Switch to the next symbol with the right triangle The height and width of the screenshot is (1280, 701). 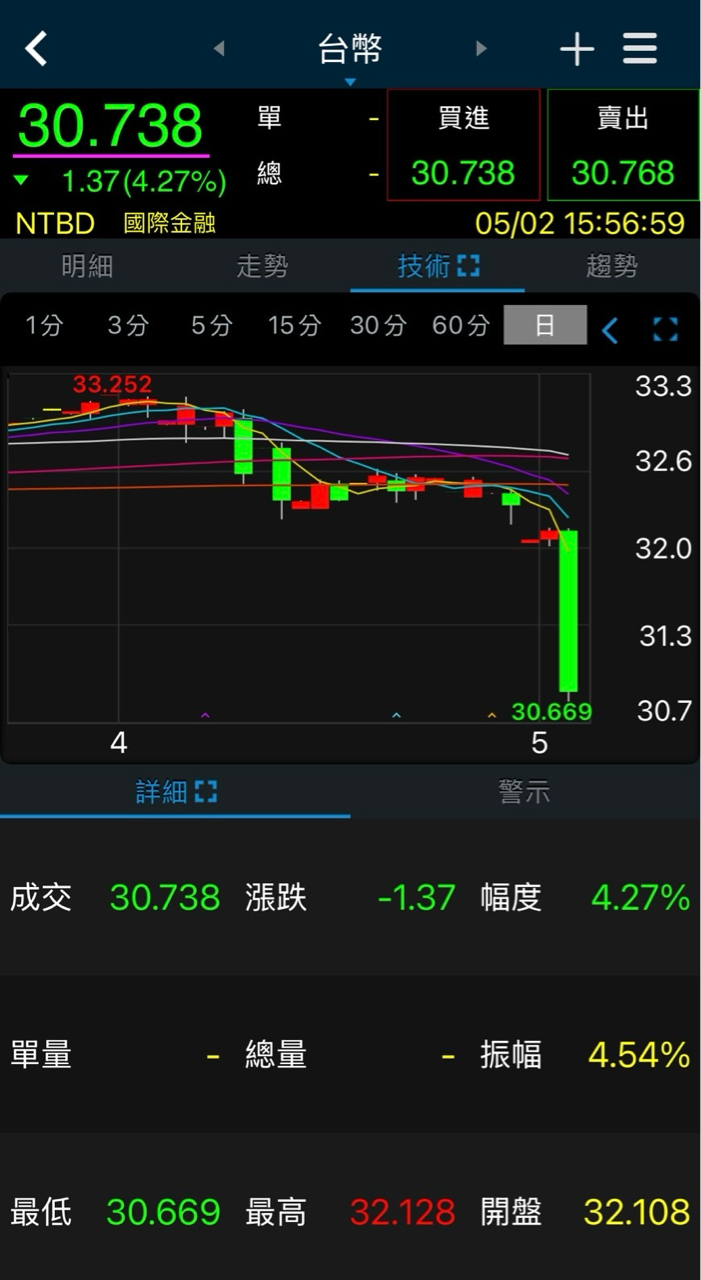click(481, 48)
